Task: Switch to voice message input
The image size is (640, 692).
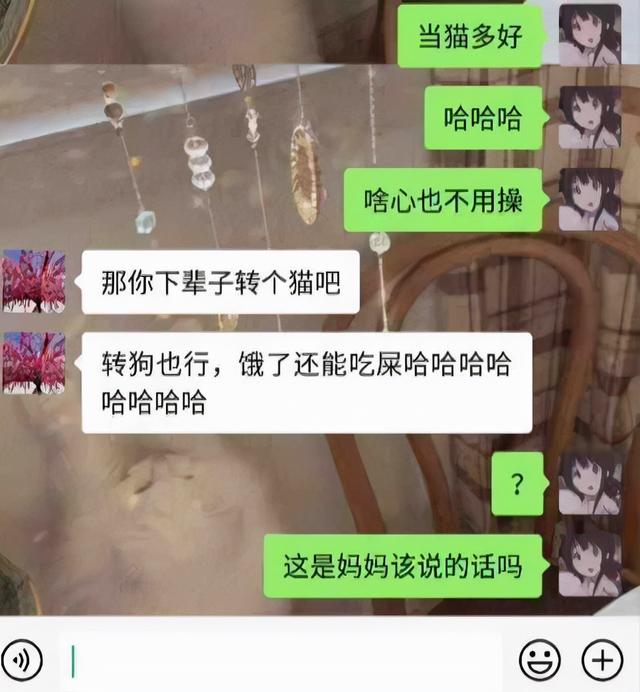Action: click(x=23, y=660)
